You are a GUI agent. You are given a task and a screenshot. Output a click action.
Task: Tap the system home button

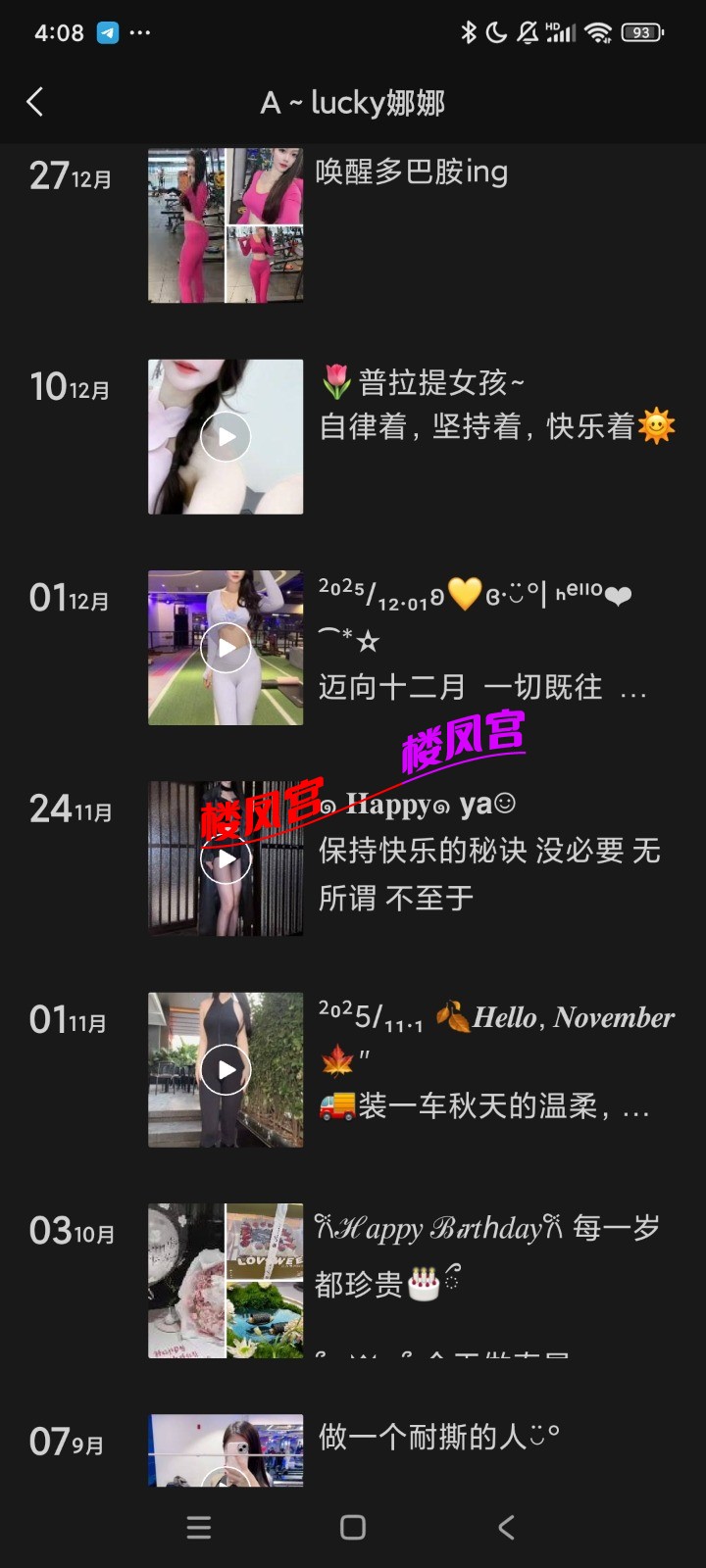click(x=353, y=1527)
